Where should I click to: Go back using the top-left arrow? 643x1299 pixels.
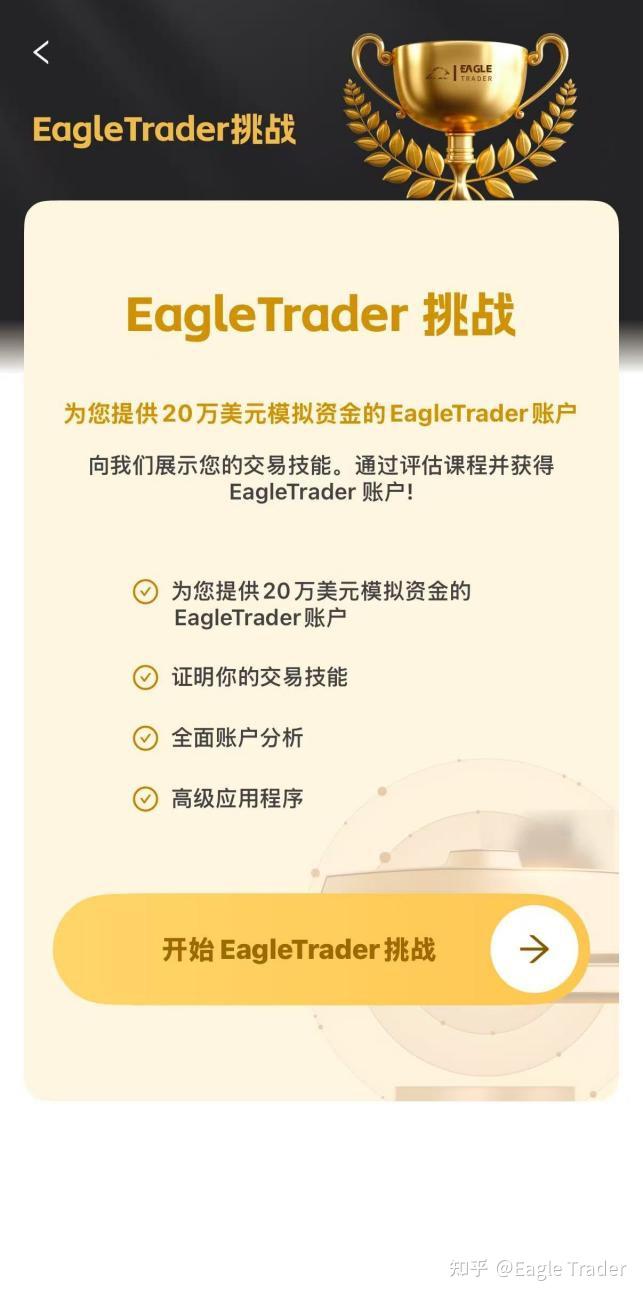41,53
